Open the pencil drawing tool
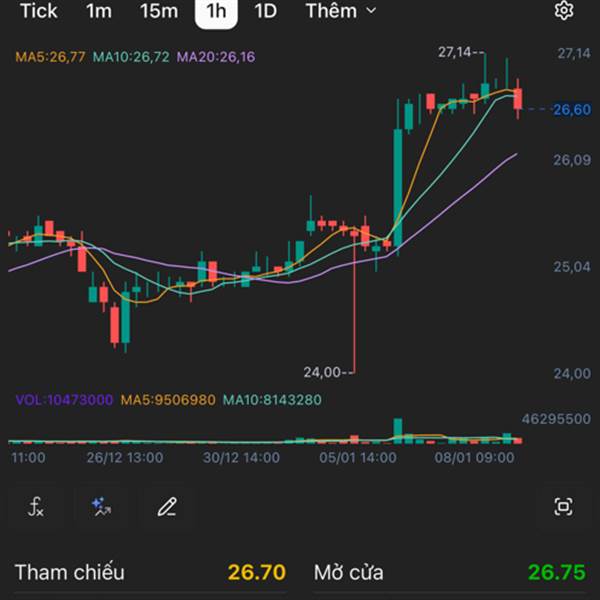The height and width of the screenshot is (600, 600). (166, 507)
